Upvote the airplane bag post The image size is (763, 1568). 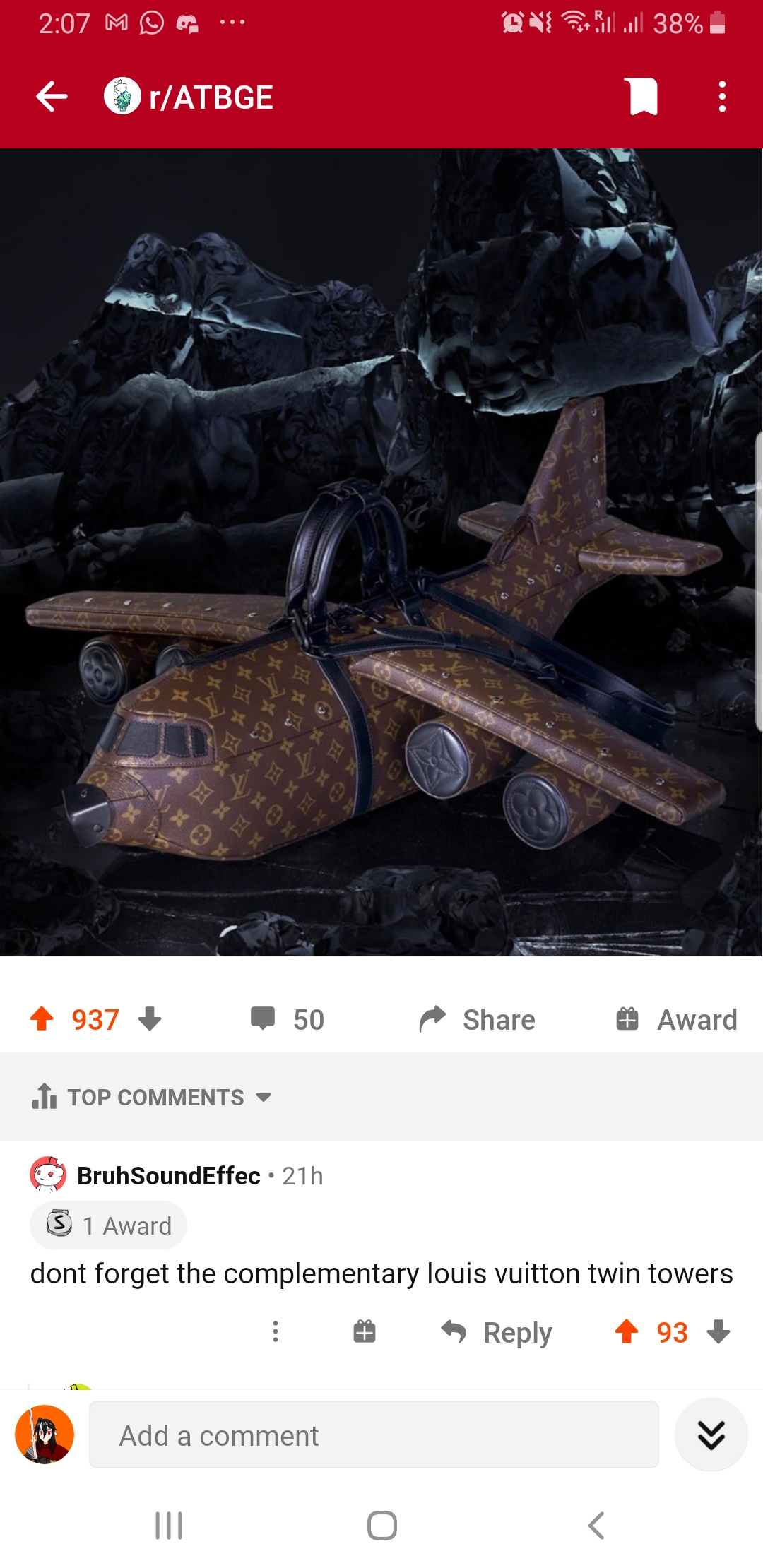42,1019
